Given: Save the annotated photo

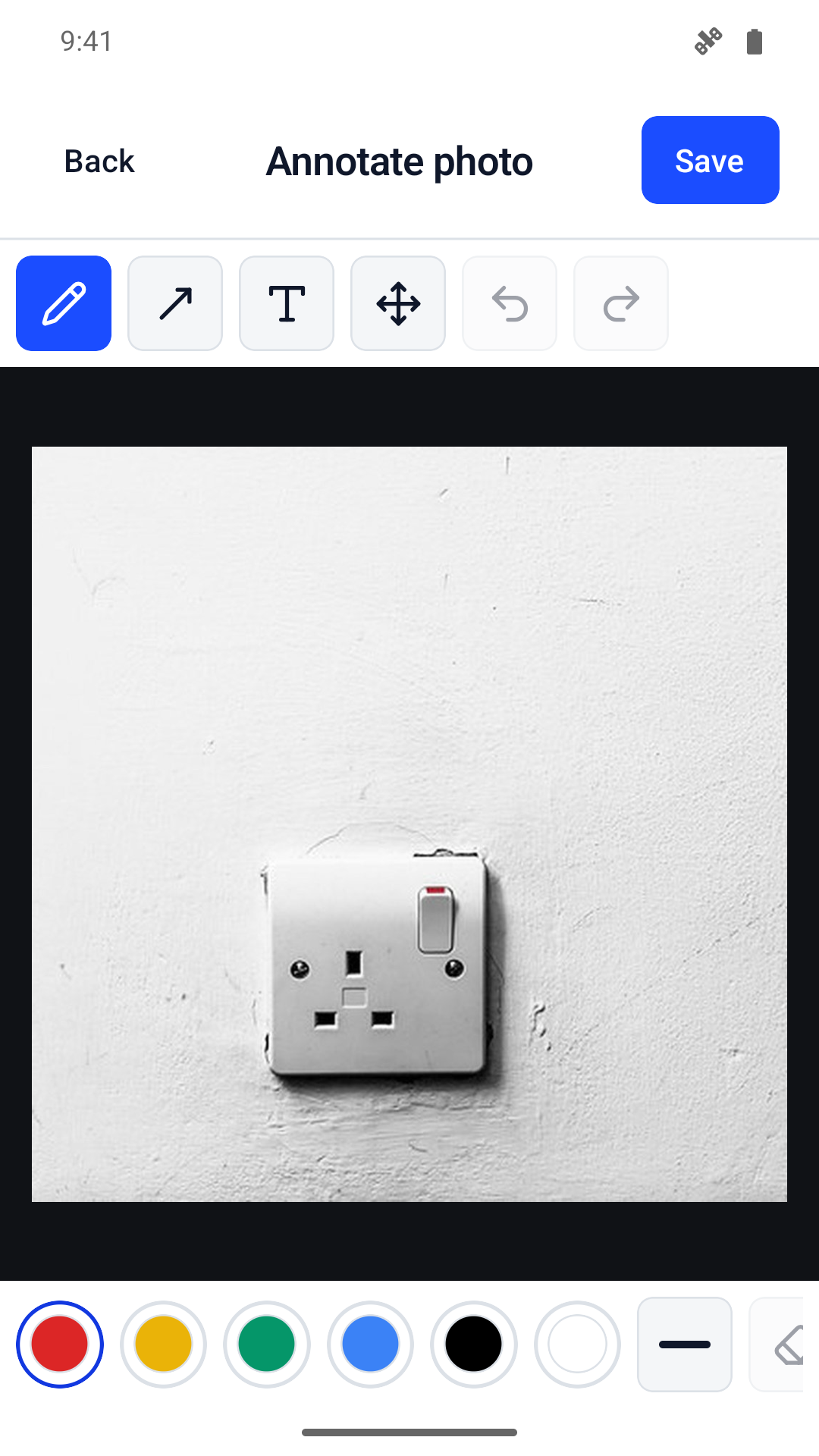Looking at the screenshot, I should click(710, 160).
